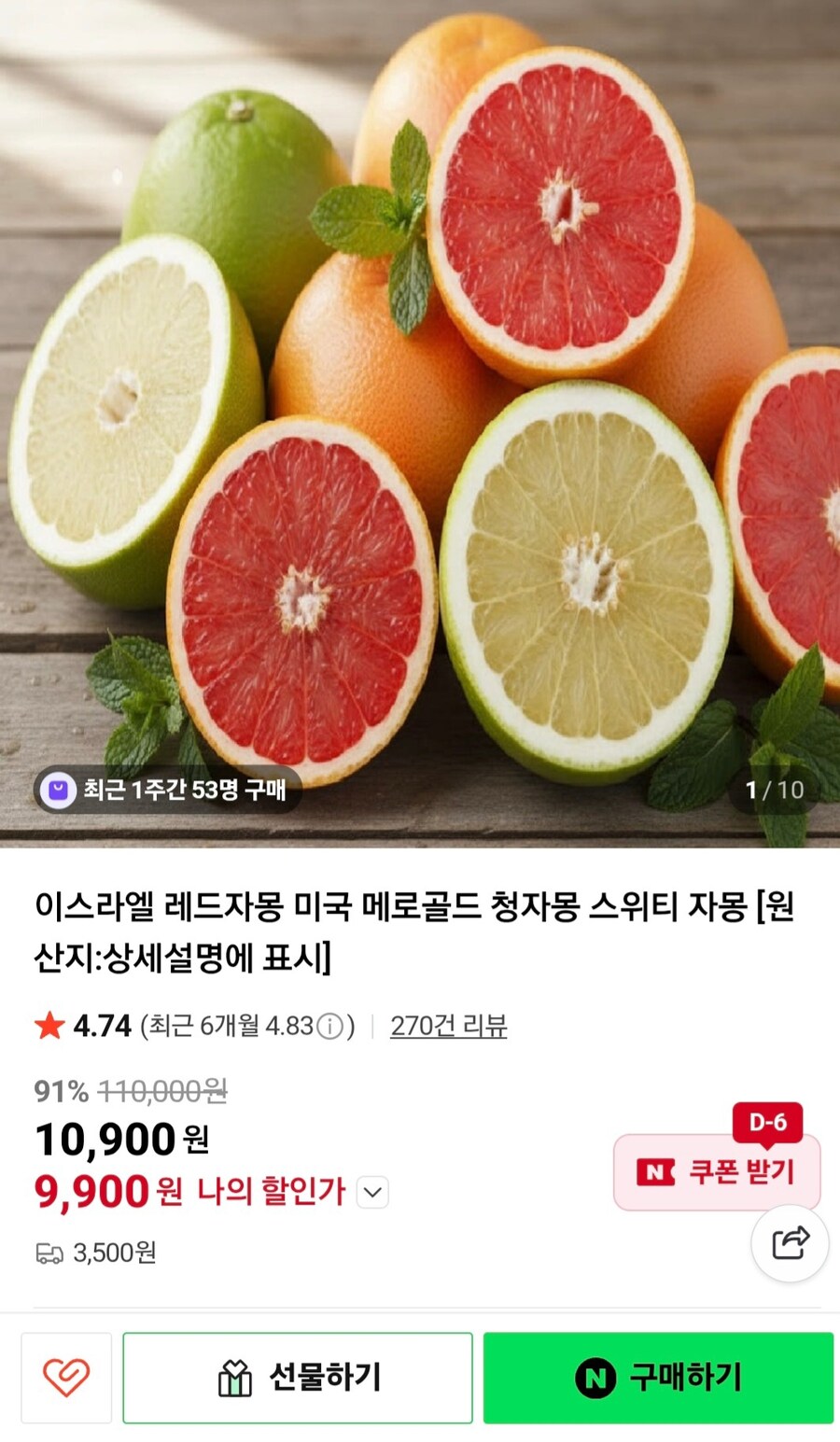Image resolution: width=840 pixels, height=1442 pixels.
Task: Tap the purple purchase-count badge icon
Action: pos(60,791)
